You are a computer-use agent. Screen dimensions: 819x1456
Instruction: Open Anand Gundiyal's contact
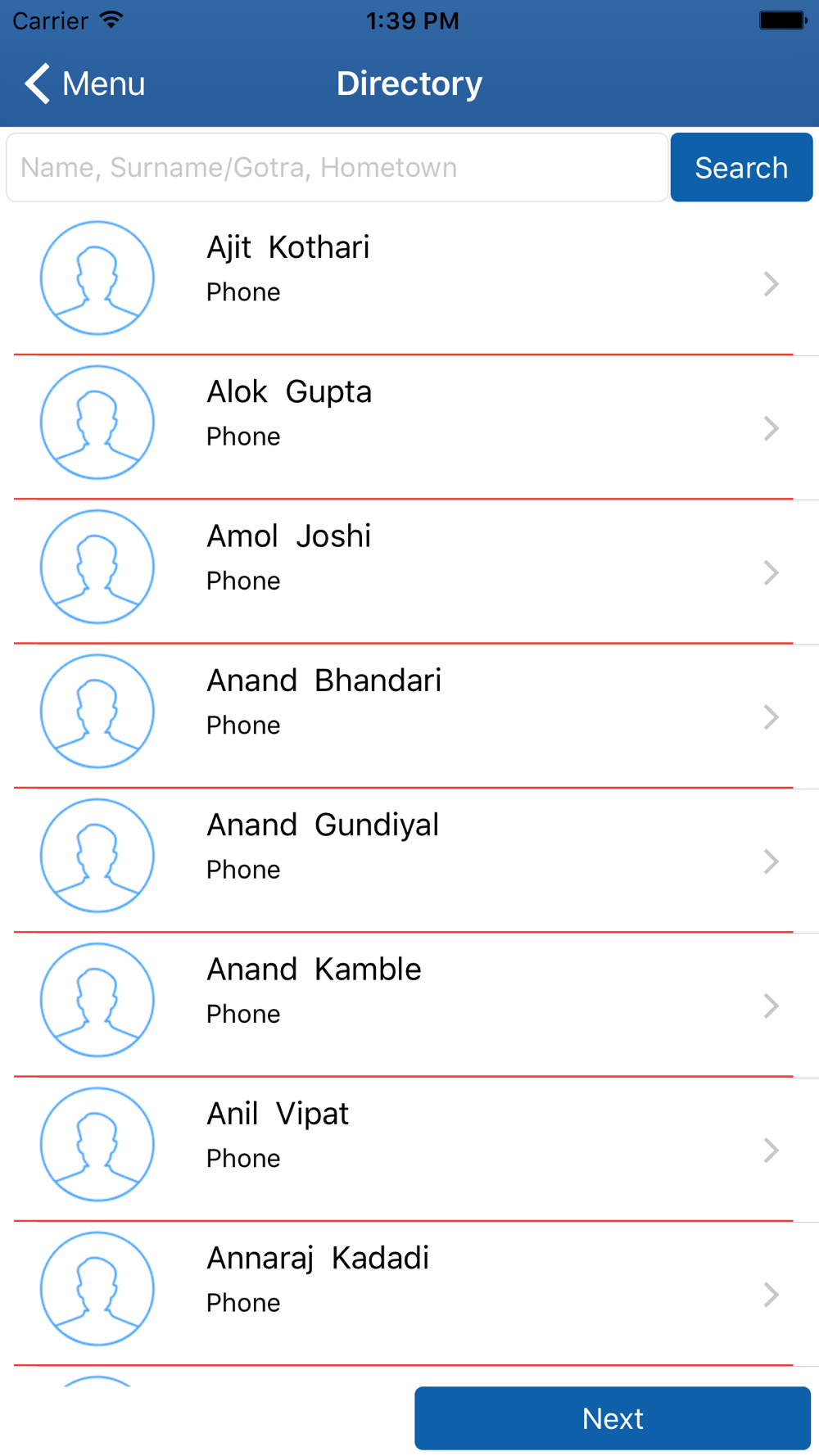409,861
